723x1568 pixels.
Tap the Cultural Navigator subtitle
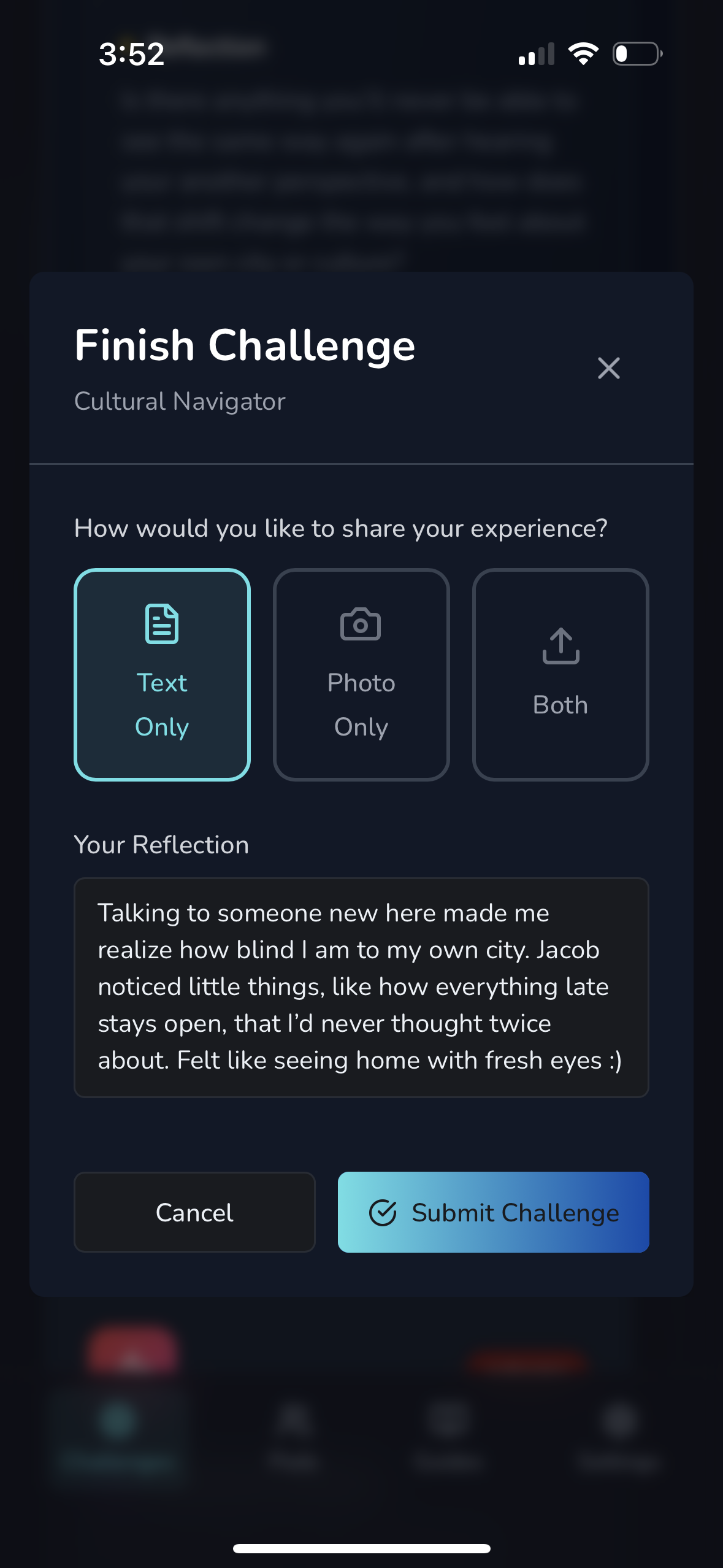(x=180, y=401)
